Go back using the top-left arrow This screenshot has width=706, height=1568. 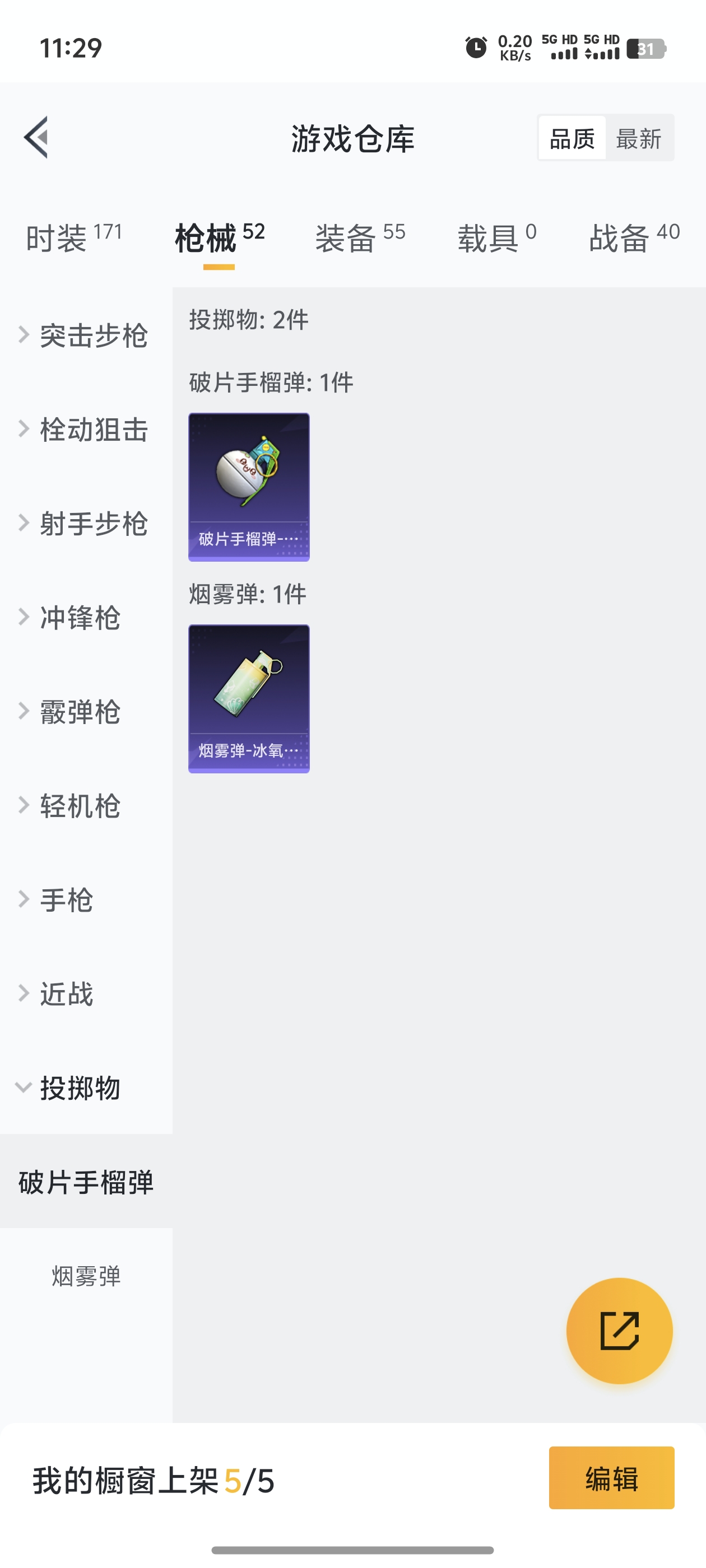[x=36, y=138]
